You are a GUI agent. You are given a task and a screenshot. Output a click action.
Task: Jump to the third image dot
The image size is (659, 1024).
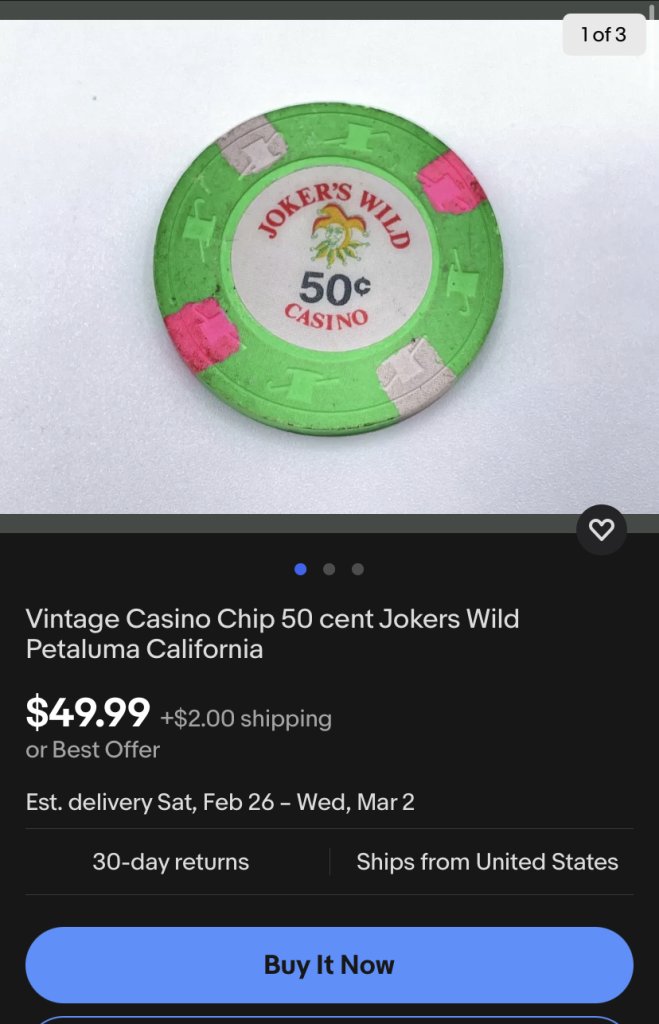point(358,569)
